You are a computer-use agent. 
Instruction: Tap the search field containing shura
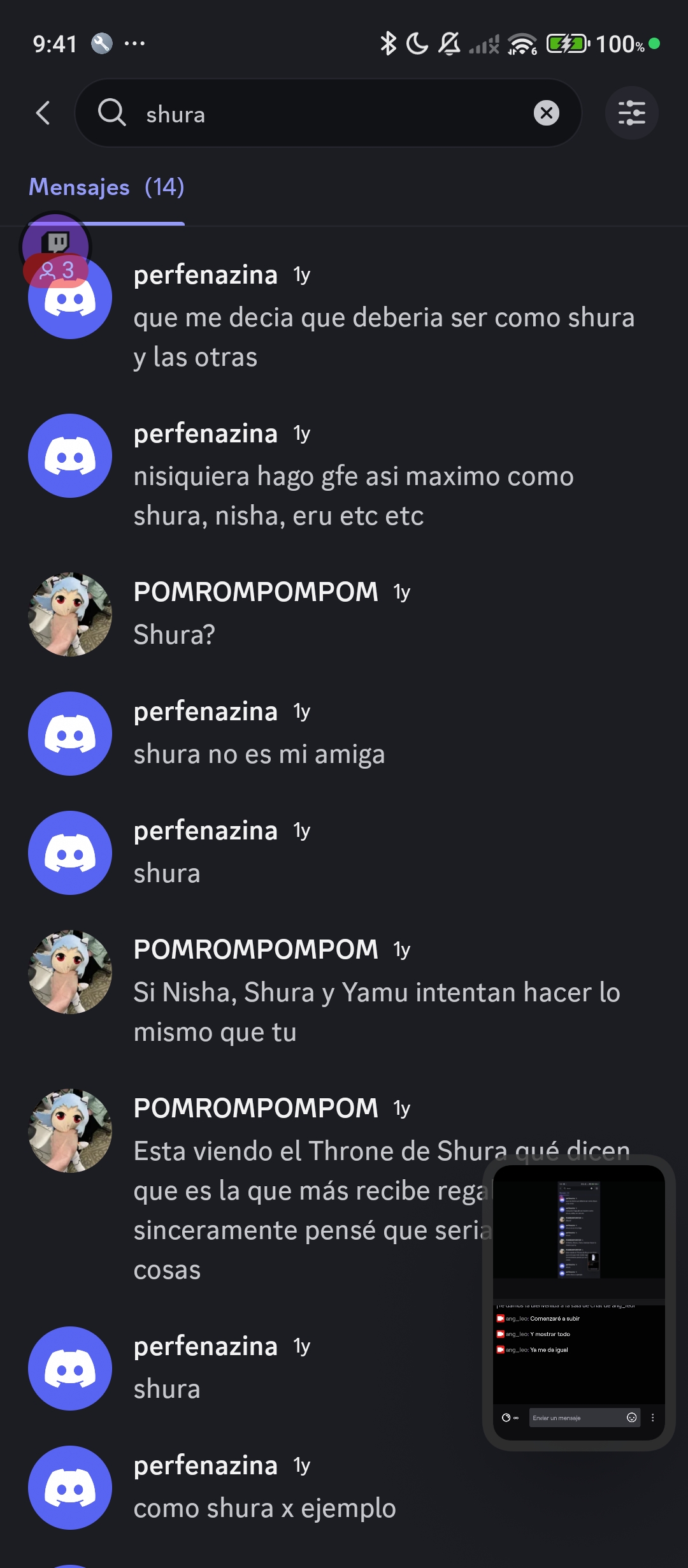coord(319,114)
